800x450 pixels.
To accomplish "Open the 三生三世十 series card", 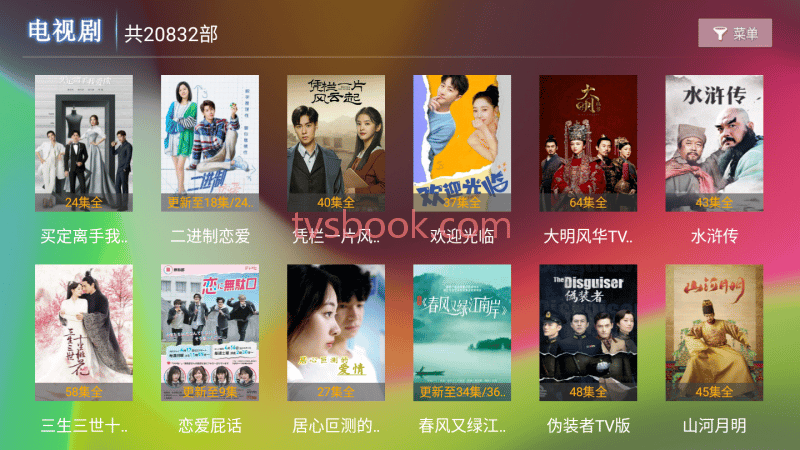I will (x=84, y=332).
